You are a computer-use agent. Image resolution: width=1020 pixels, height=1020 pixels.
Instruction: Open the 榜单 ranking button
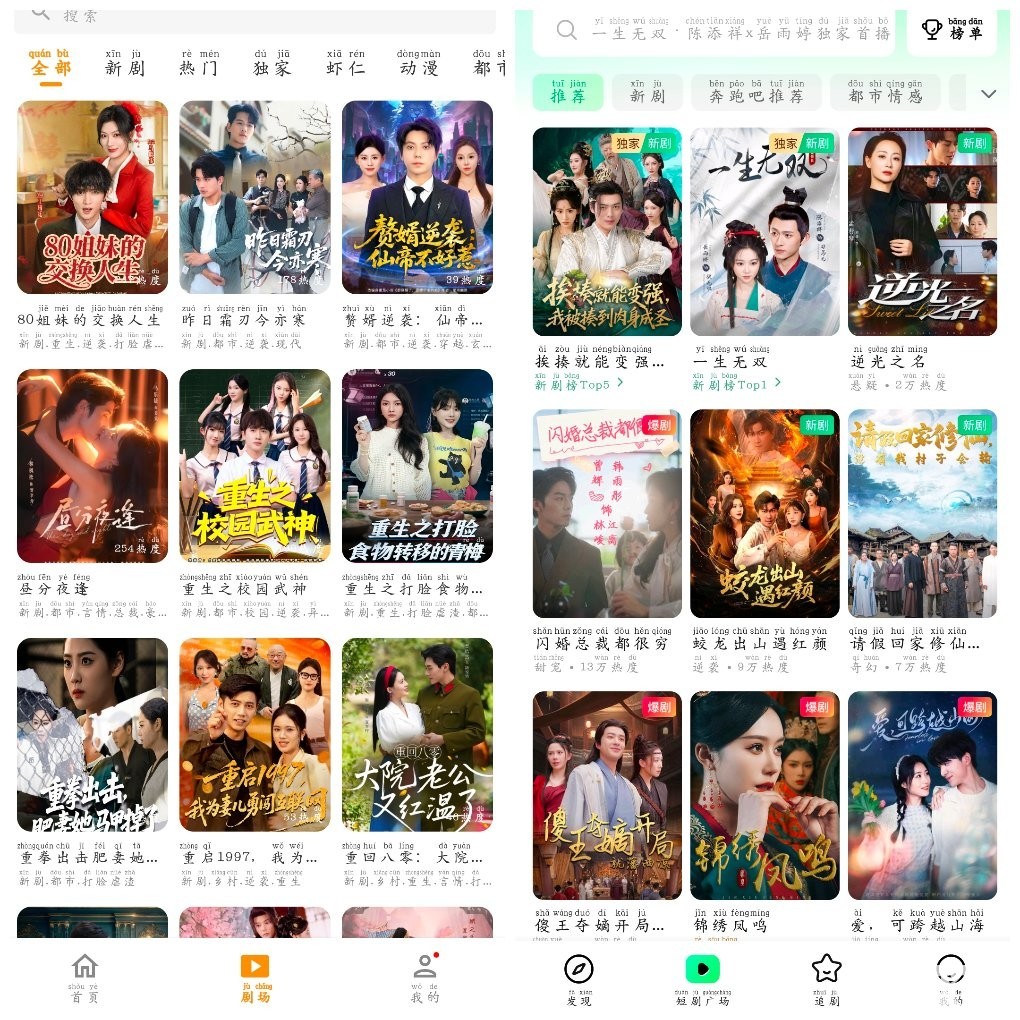click(x=952, y=30)
